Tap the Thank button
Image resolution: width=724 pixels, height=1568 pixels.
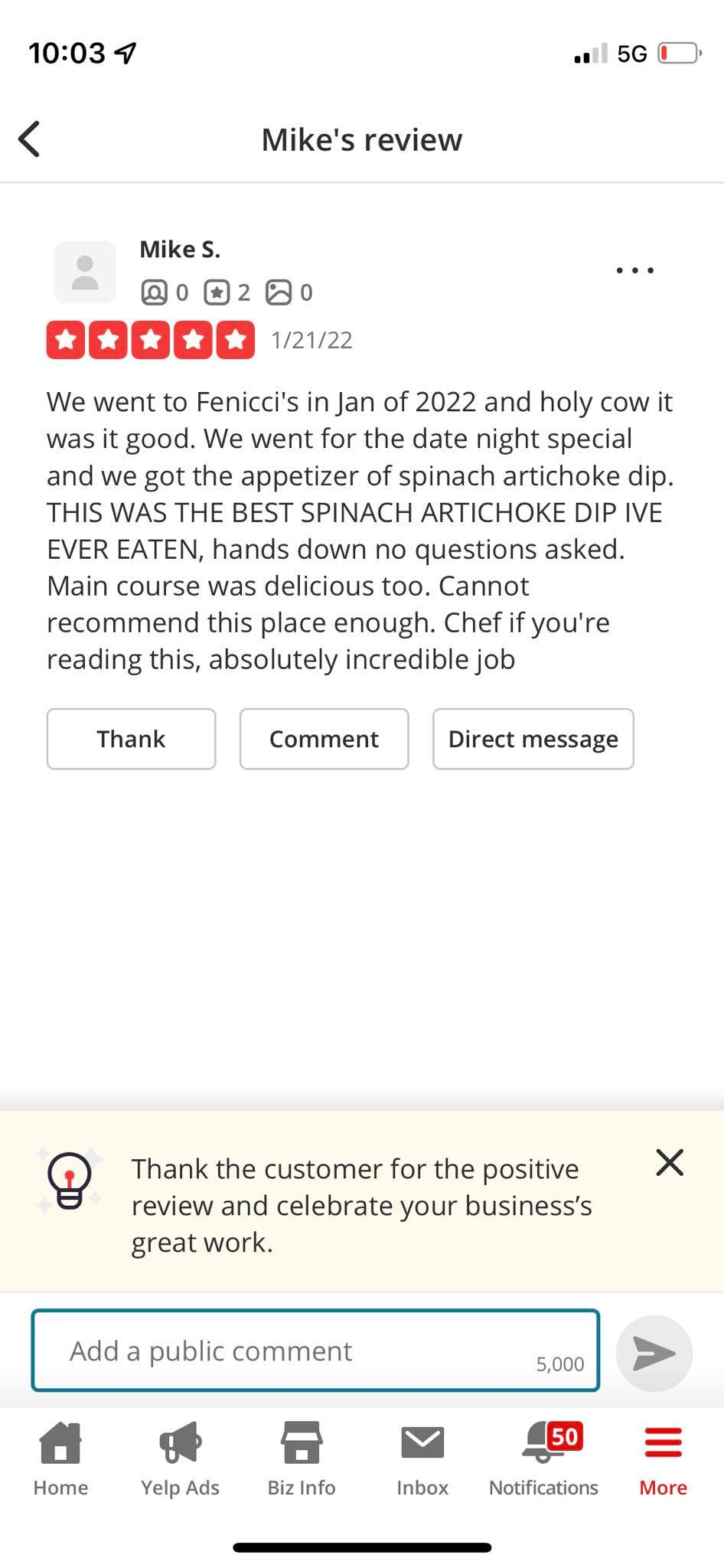(x=131, y=739)
